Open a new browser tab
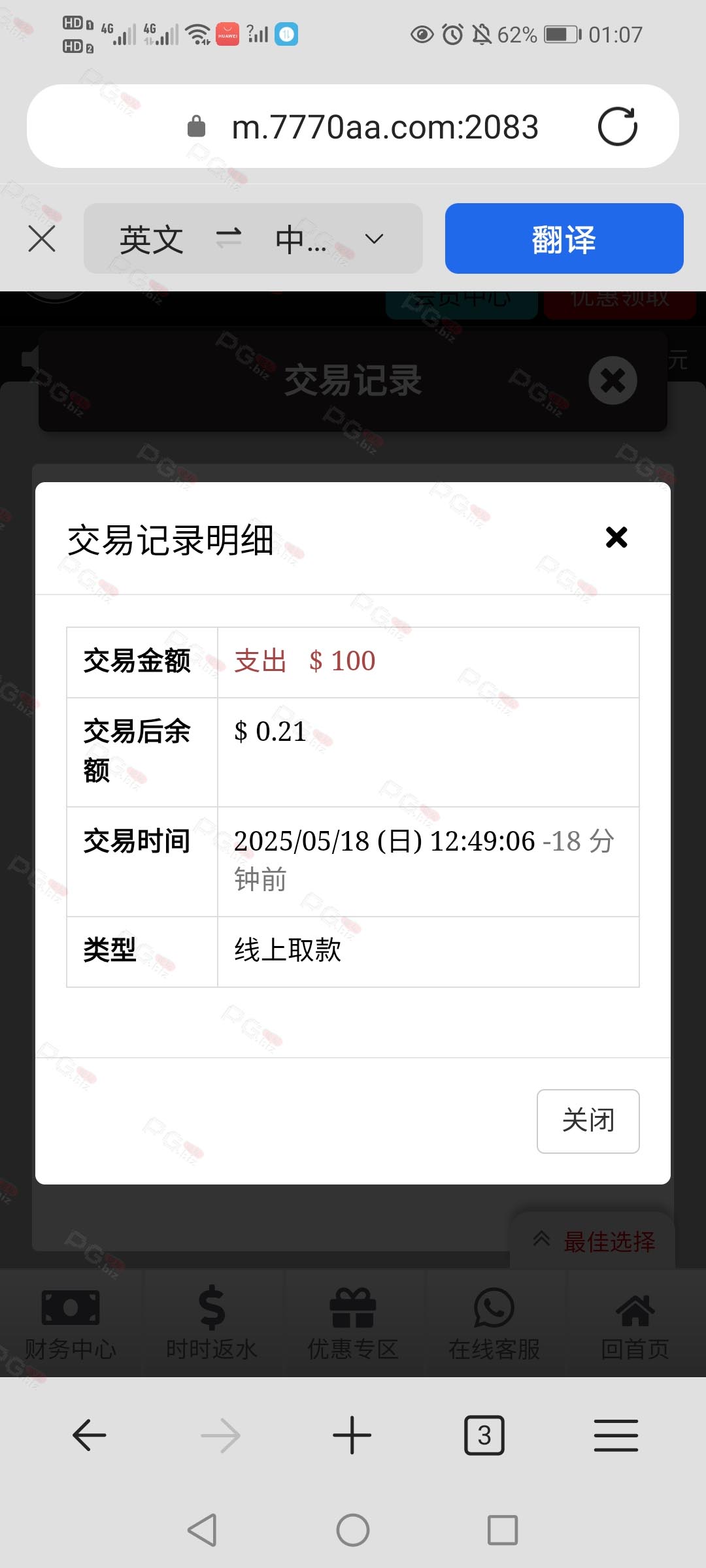This screenshot has height=1568, width=706. [x=352, y=1435]
